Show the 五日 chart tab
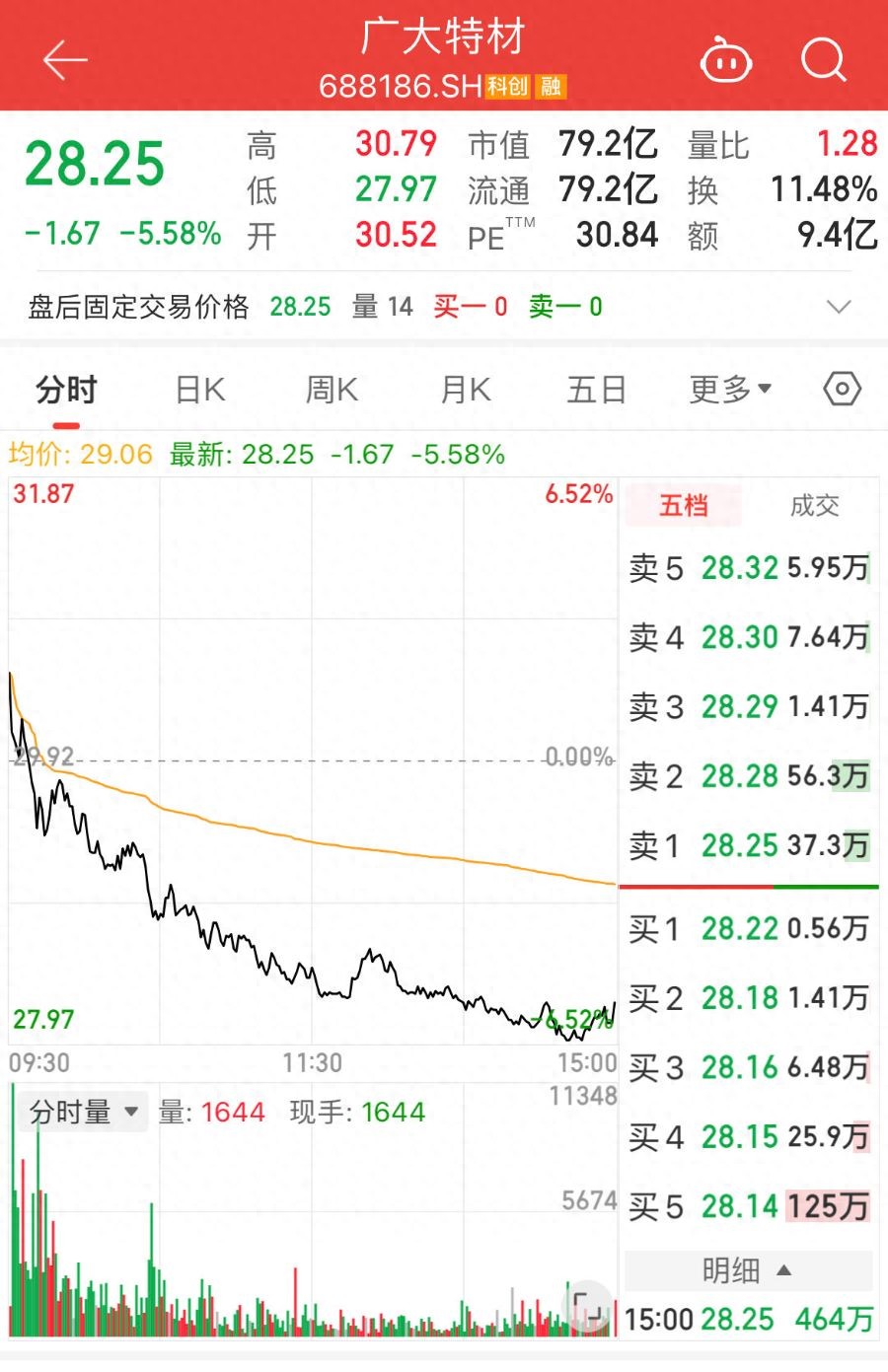 tap(597, 390)
